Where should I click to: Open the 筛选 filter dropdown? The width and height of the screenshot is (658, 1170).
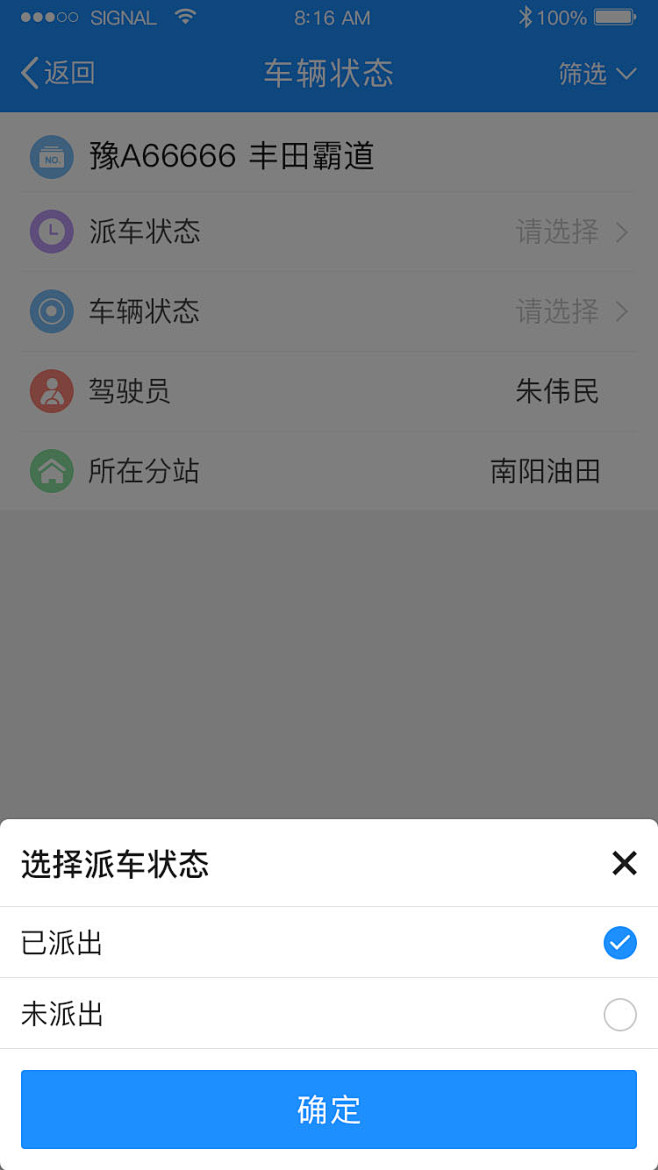pos(597,73)
